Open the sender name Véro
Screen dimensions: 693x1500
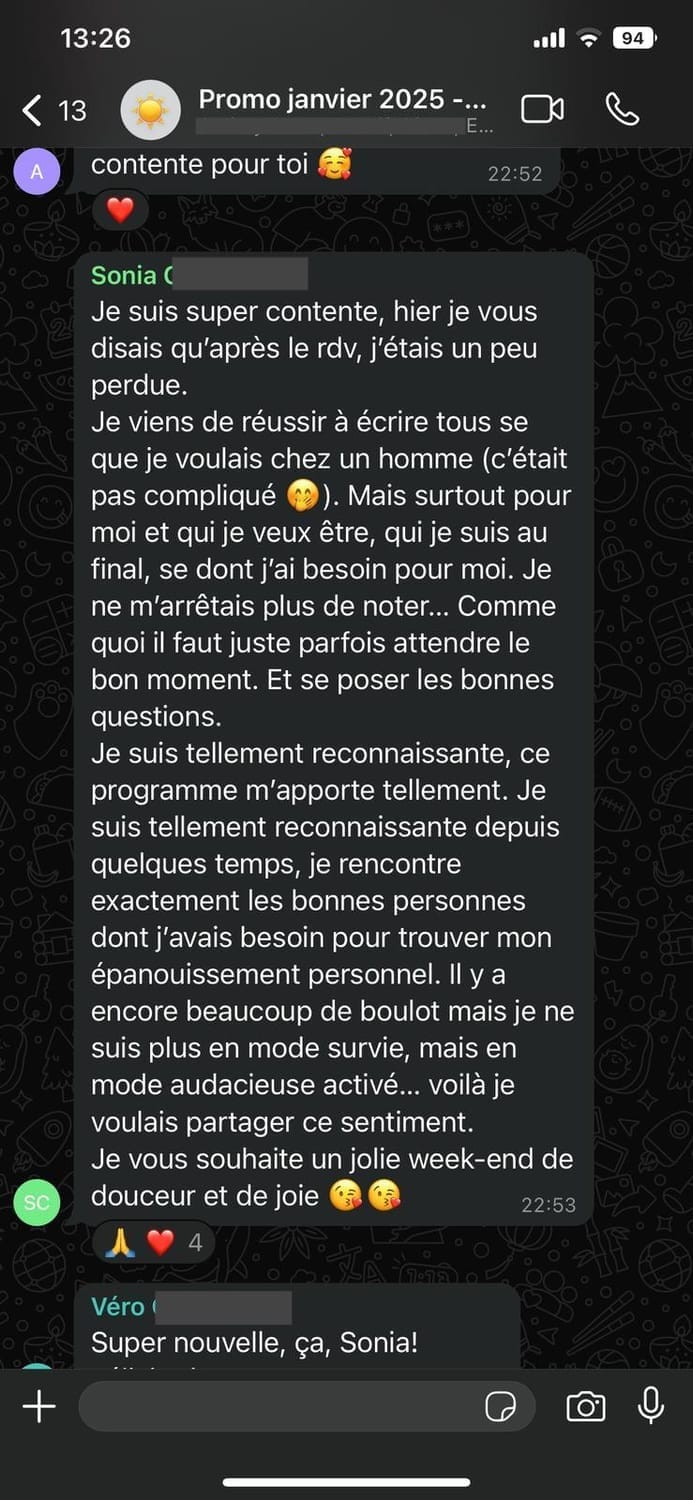118,1306
